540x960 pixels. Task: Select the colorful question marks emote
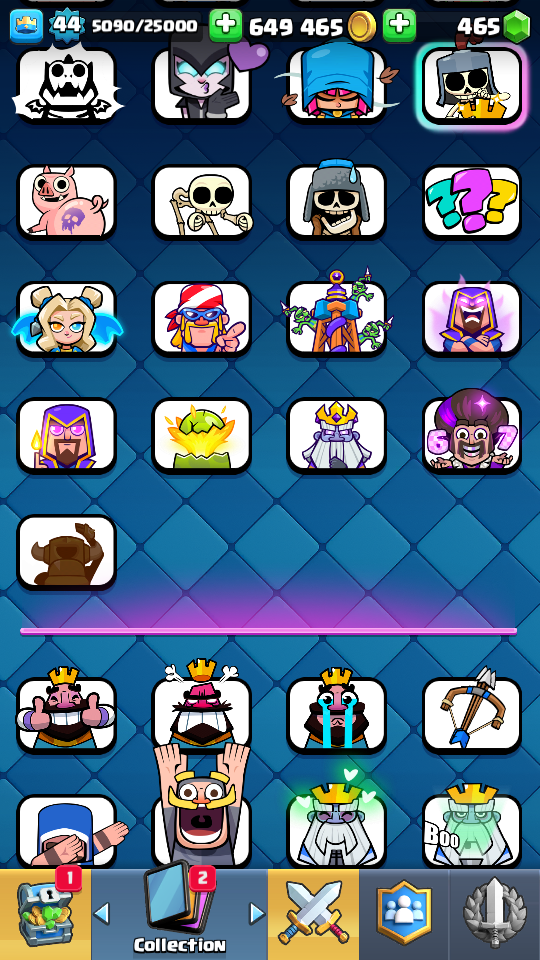471,201
